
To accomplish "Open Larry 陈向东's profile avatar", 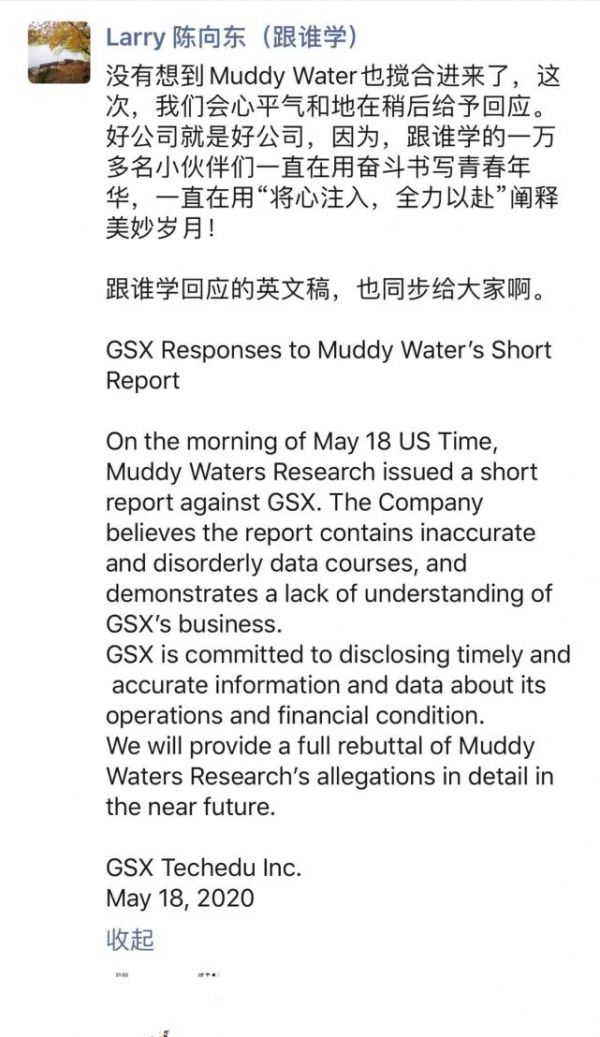I will tap(57, 53).
